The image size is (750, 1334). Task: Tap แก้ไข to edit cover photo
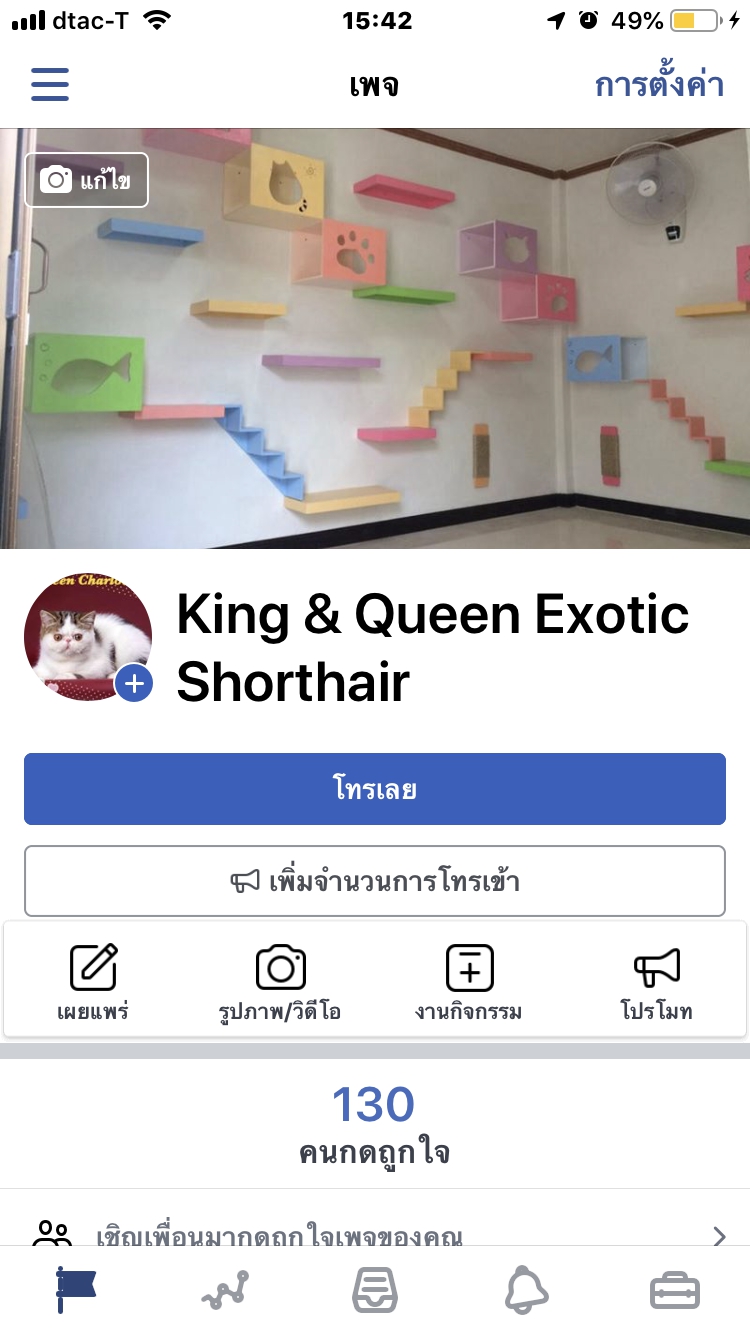(x=87, y=180)
